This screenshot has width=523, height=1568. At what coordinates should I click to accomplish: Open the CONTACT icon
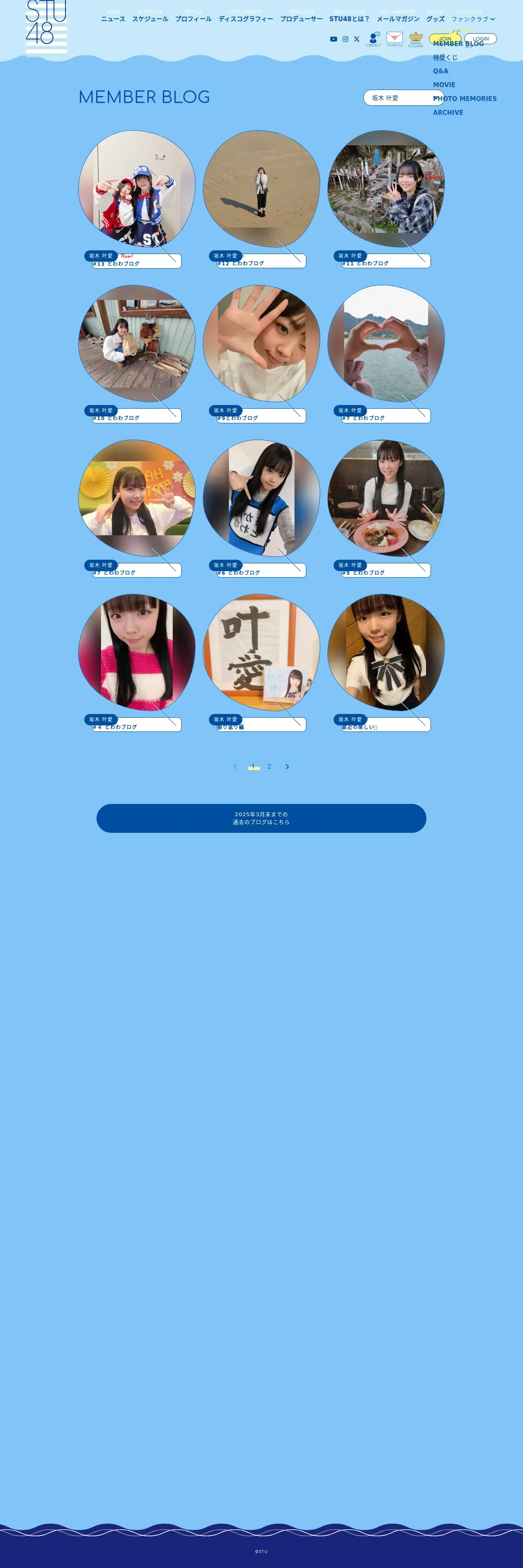point(373,39)
